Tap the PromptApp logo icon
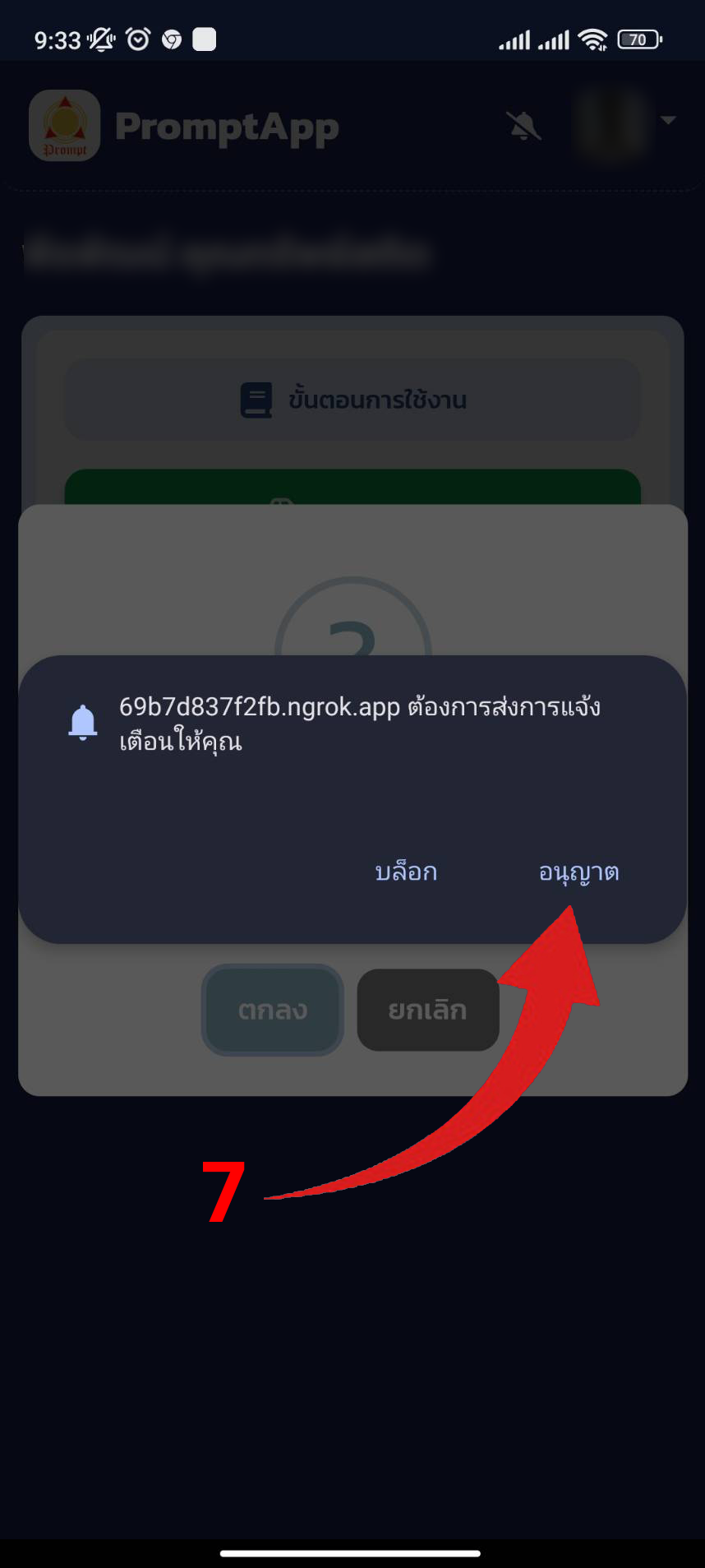The width and height of the screenshot is (705, 1568). click(64, 125)
